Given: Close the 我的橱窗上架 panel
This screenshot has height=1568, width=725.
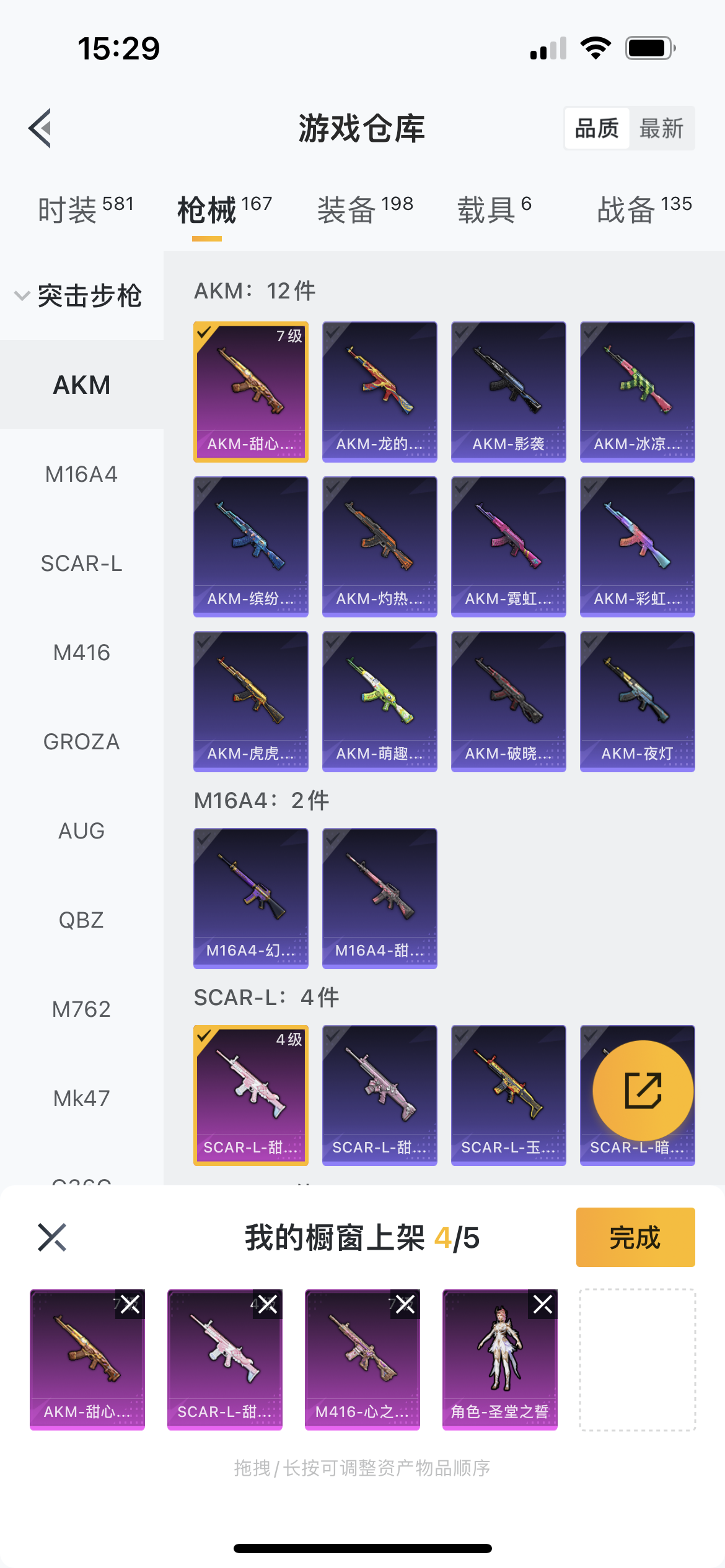Looking at the screenshot, I should click(52, 1237).
